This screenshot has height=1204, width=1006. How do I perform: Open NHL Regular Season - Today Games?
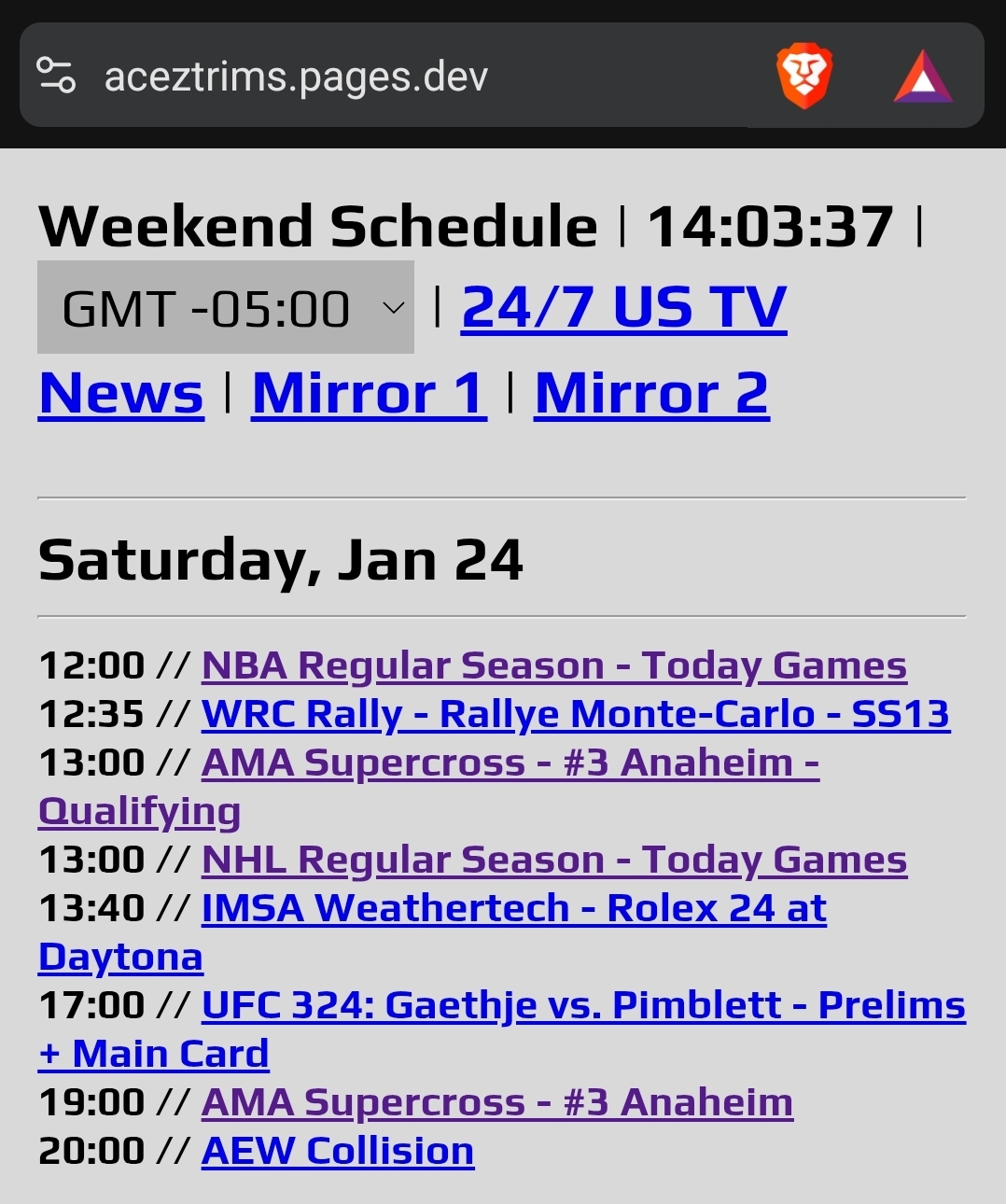[553, 860]
